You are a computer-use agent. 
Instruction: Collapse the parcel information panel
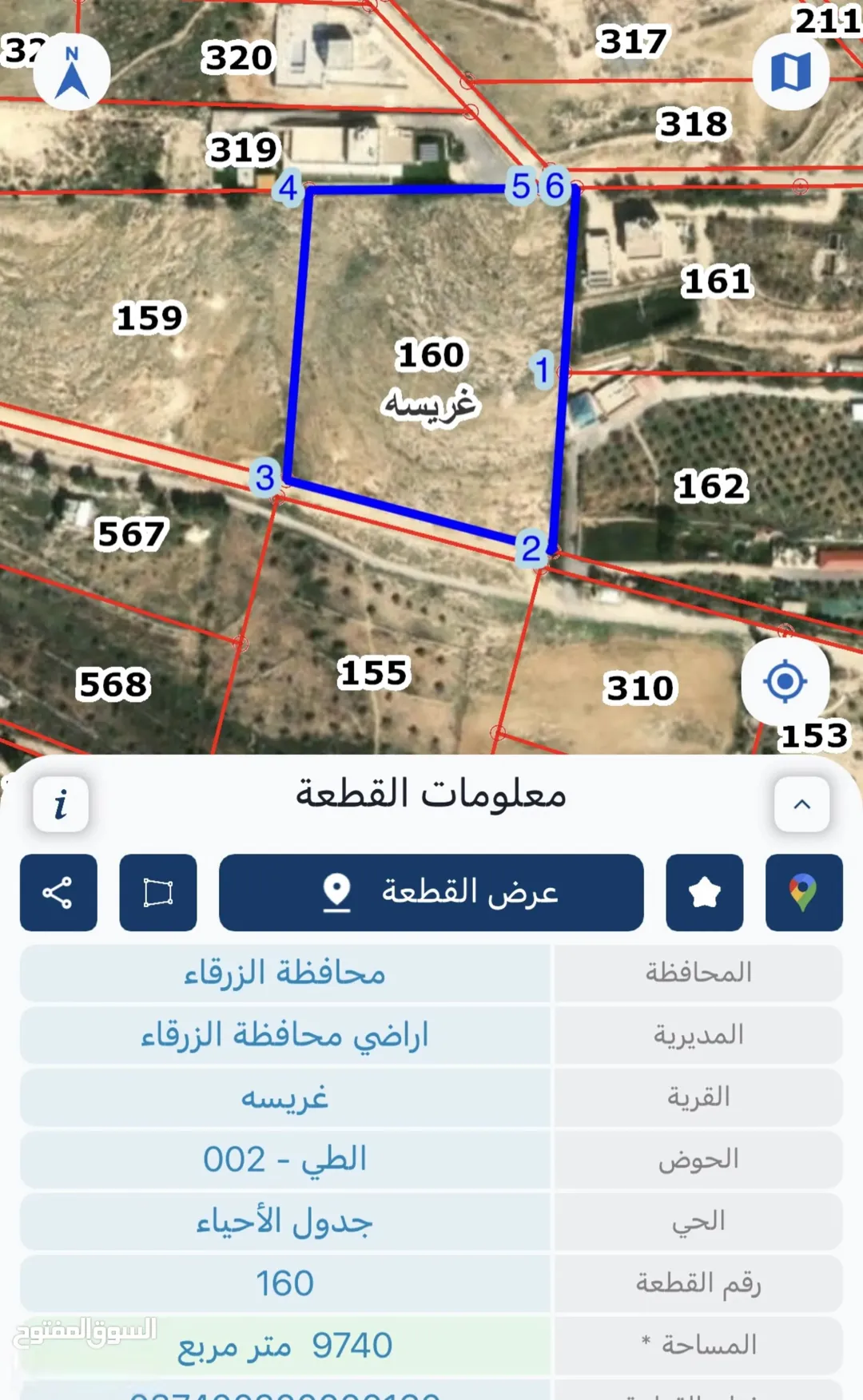click(x=802, y=804)
